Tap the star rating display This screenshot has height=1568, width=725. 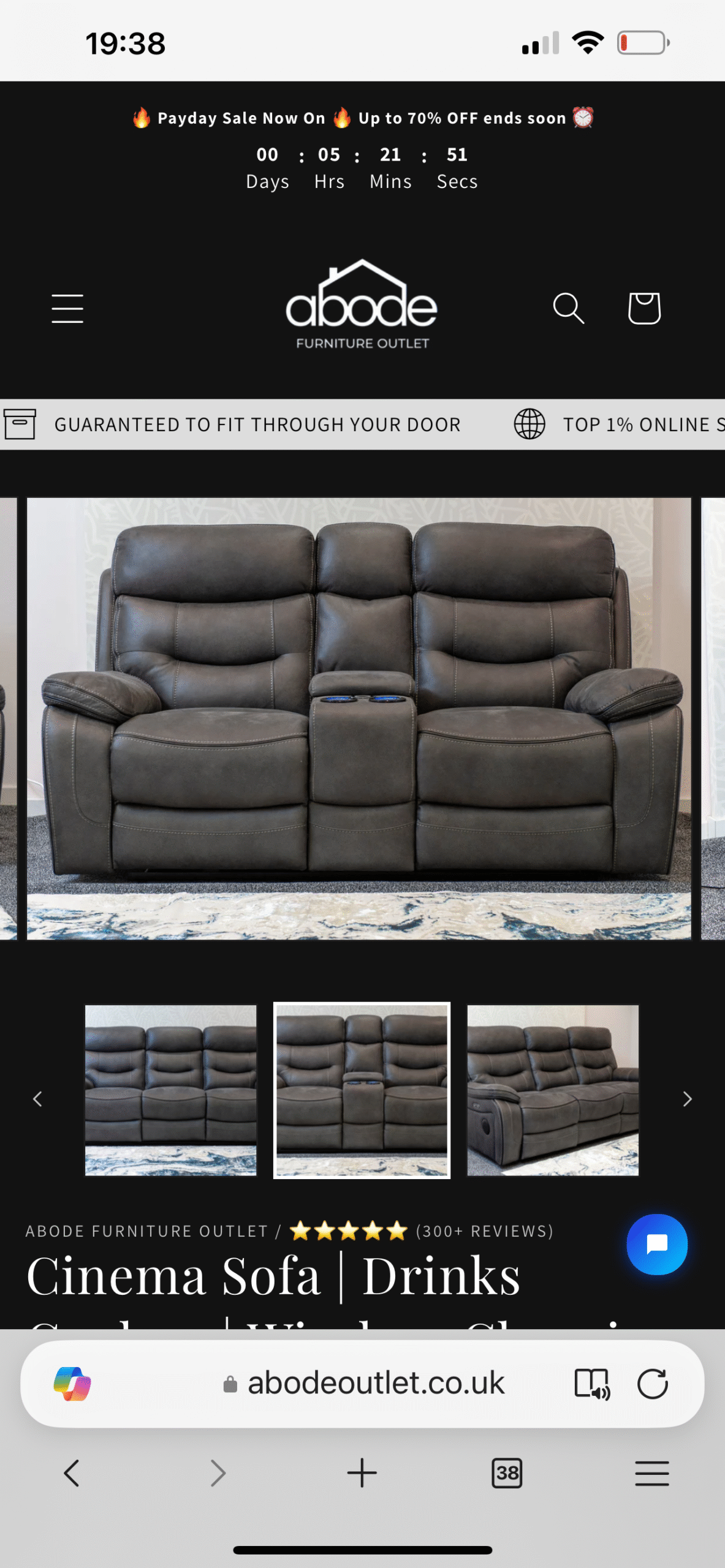tap(348, 1231)
